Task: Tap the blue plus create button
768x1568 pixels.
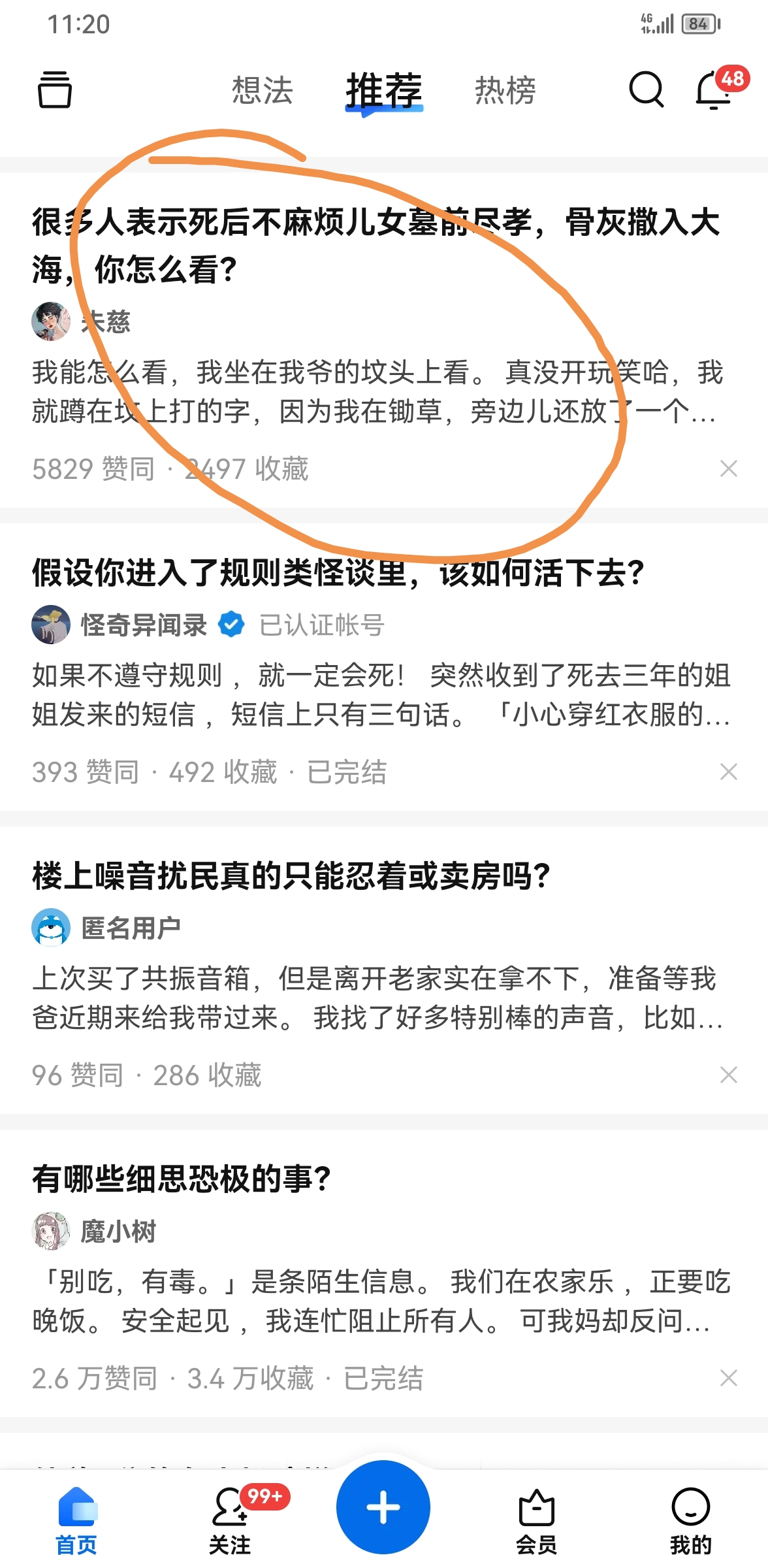Action: point(383,1507)
